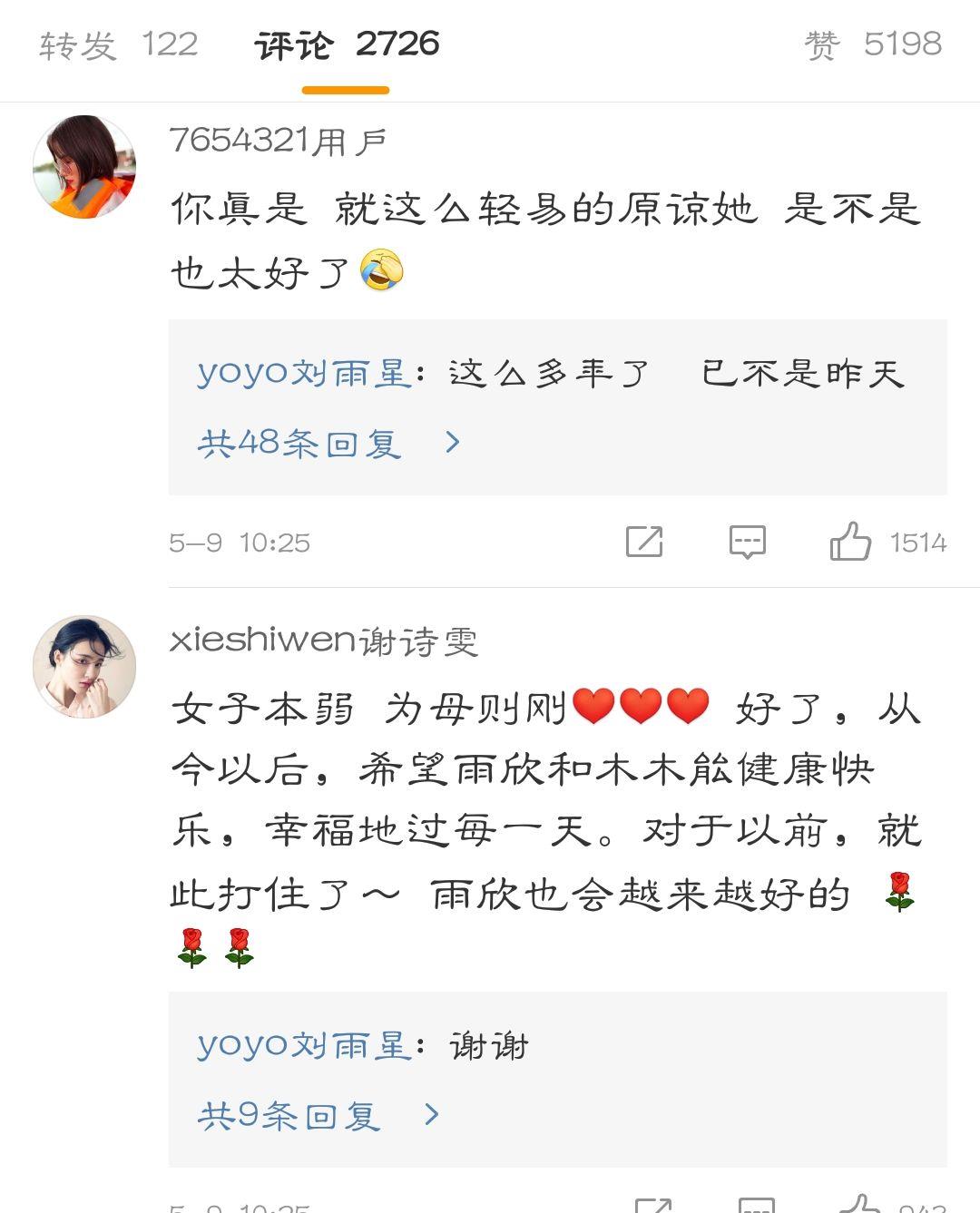Viewport: 980px width, 1213px height.
Task: Repost the comment by 7654321用户
Action: (x=644, y=542)
